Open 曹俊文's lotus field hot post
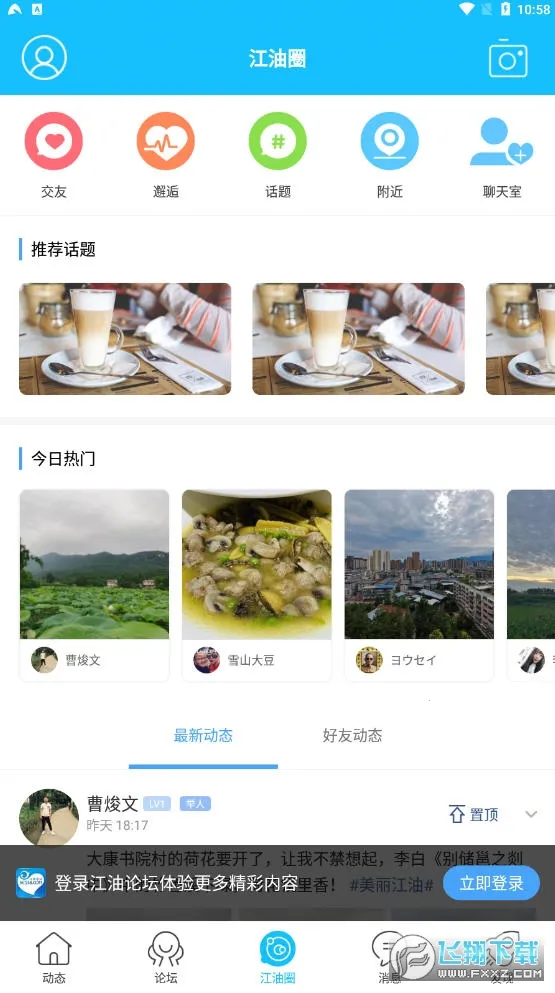Viewport: 555px width, 993px height. pyautogui.click(x=94, y=585)
